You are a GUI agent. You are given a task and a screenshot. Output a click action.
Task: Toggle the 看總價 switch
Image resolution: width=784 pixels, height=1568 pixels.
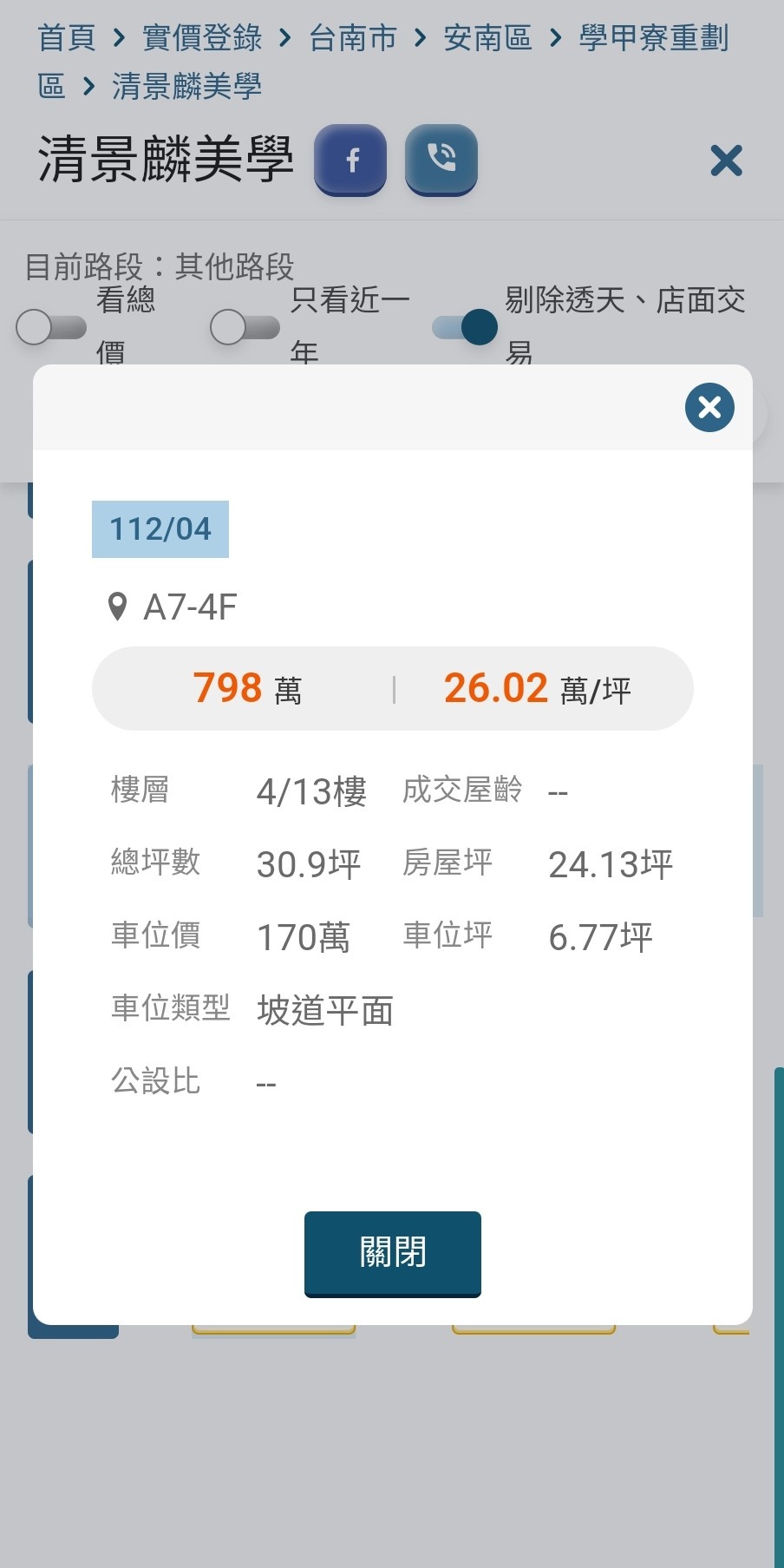tap(51, 327)
